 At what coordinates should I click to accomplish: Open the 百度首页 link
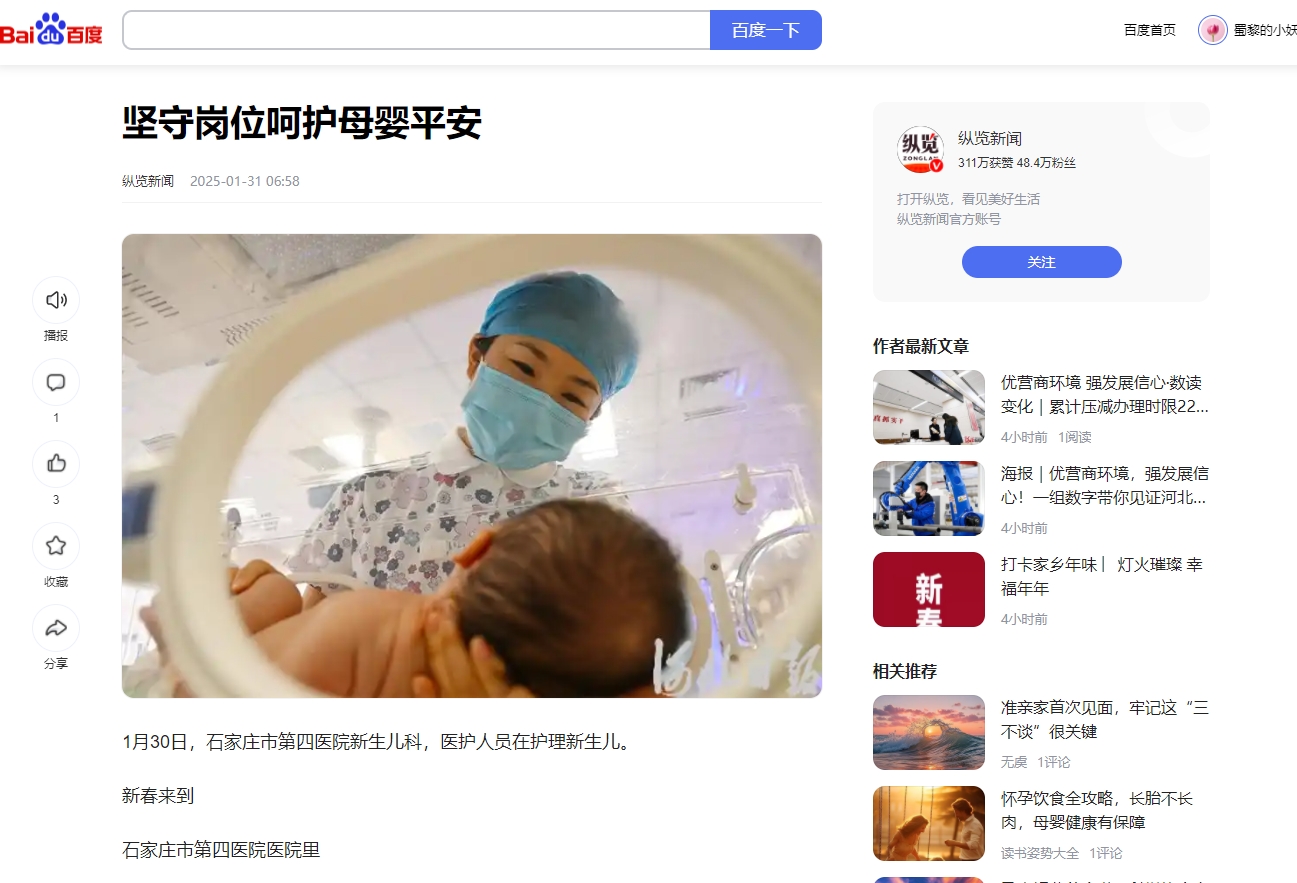[1149, 30]
